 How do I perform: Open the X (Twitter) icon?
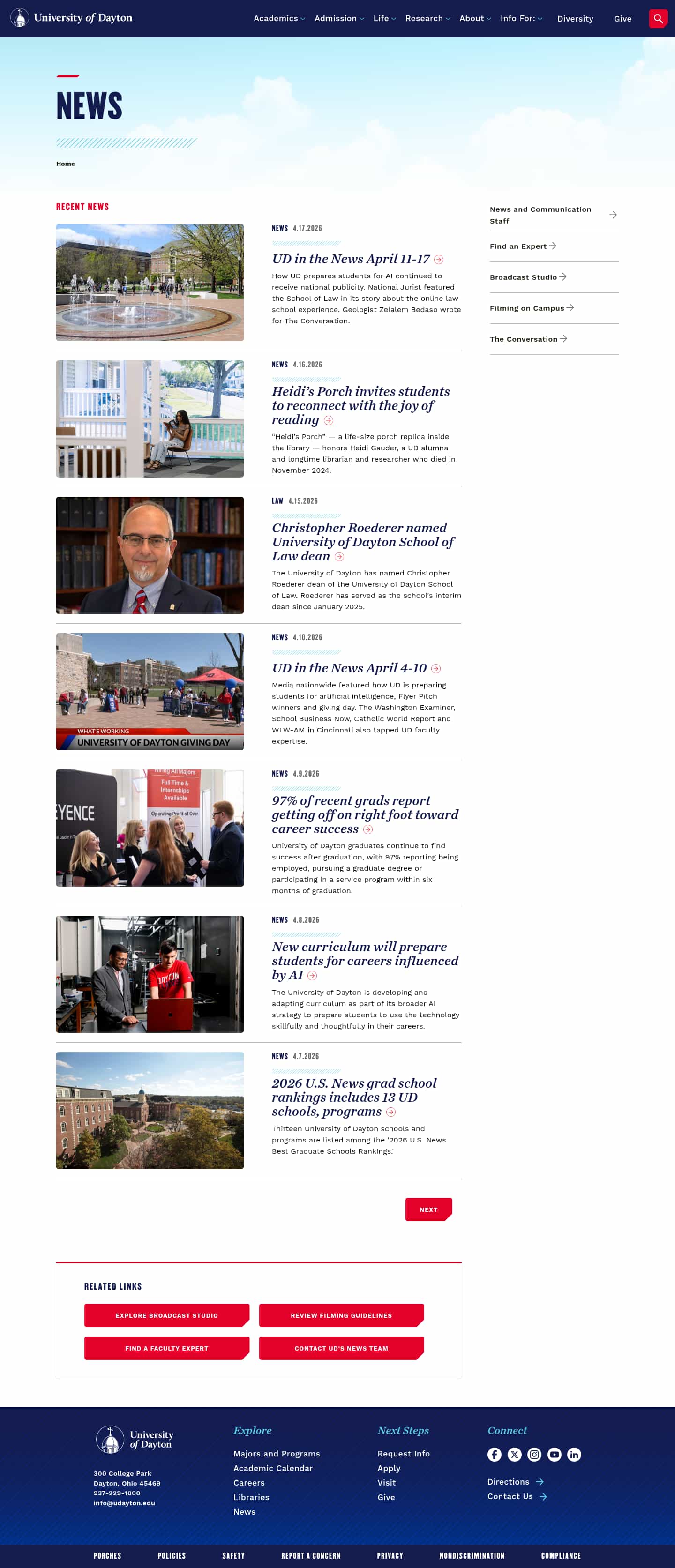tap(515, 1455)
